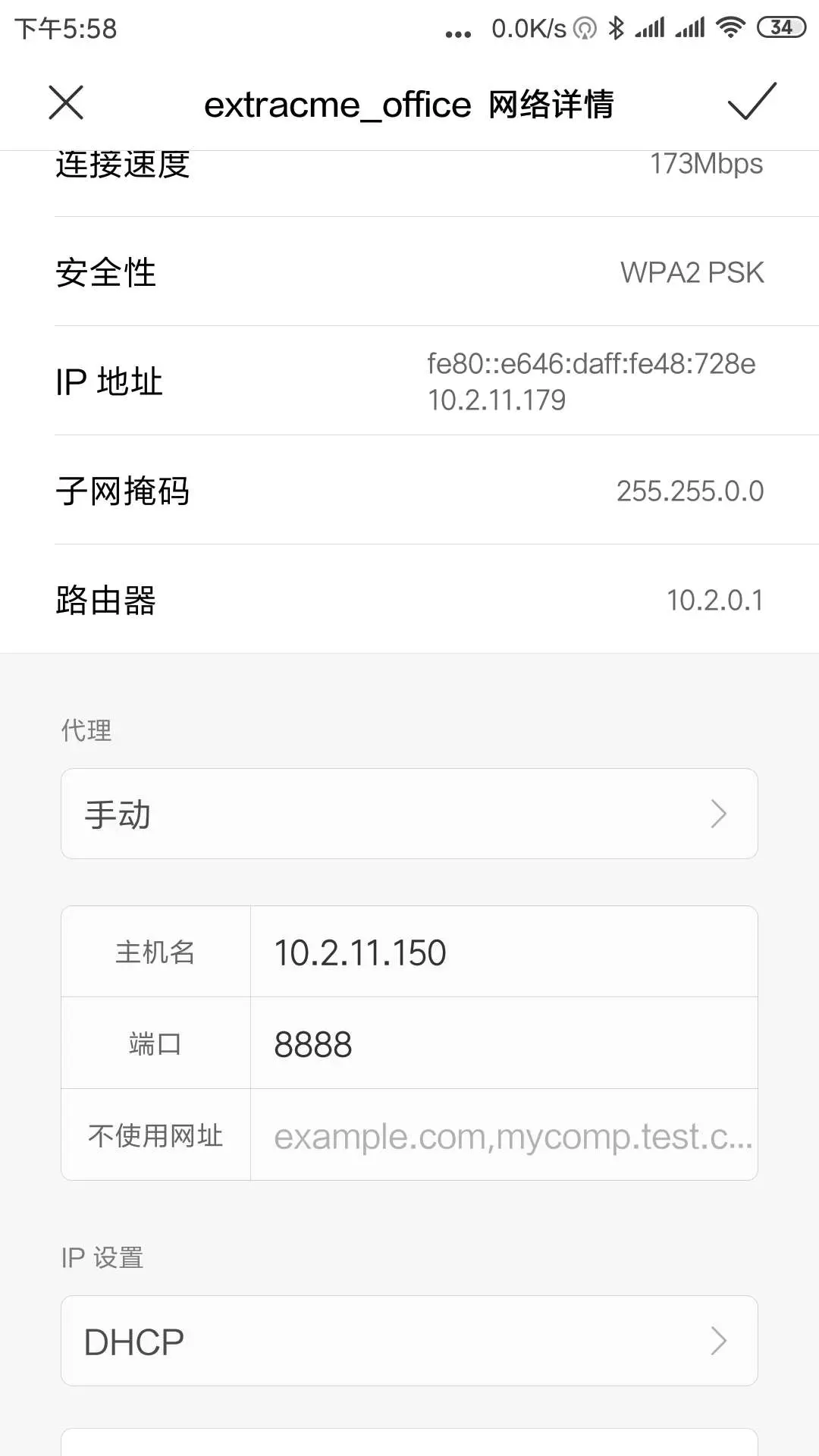The height and width of the screenshot is (1456, 819).
Task: Open the 代理 proxy mode dropdown
Action: pyautogui.click(x=409, y=814)
